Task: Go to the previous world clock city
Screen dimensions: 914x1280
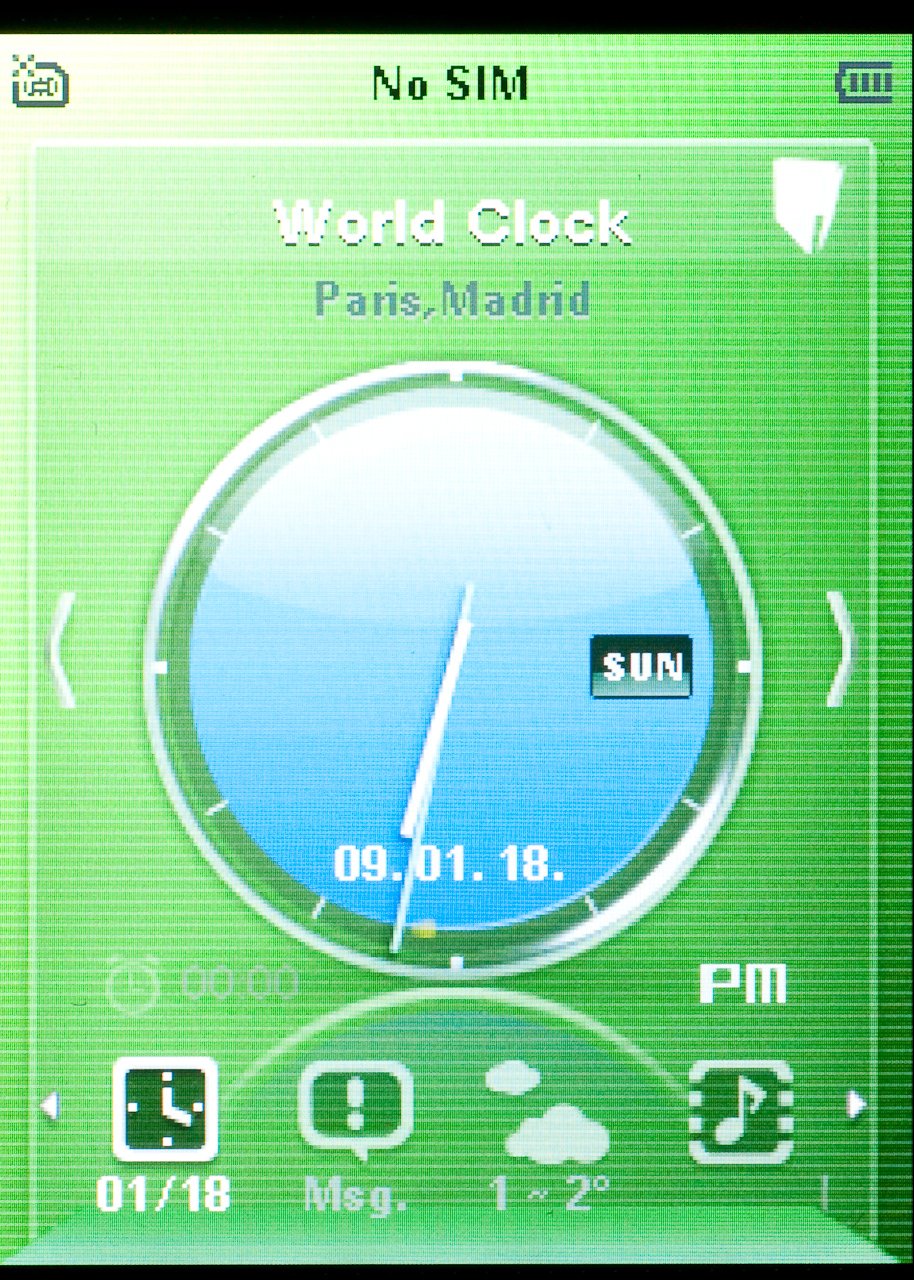Action: click(x=63, y=651)
